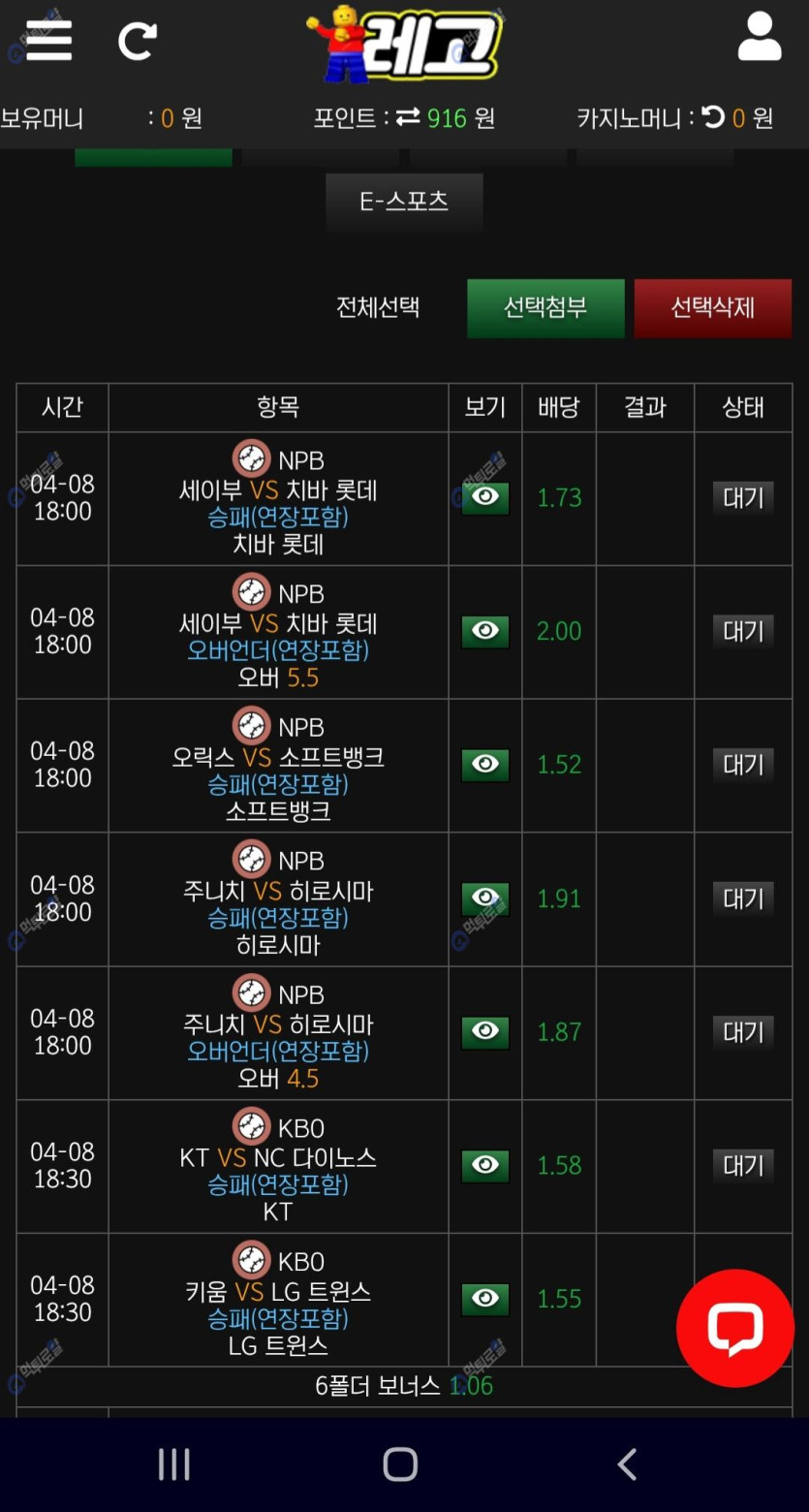
Task: Tap the 전체선택 option
Action: pyautogui.click(x=378, y=307)
